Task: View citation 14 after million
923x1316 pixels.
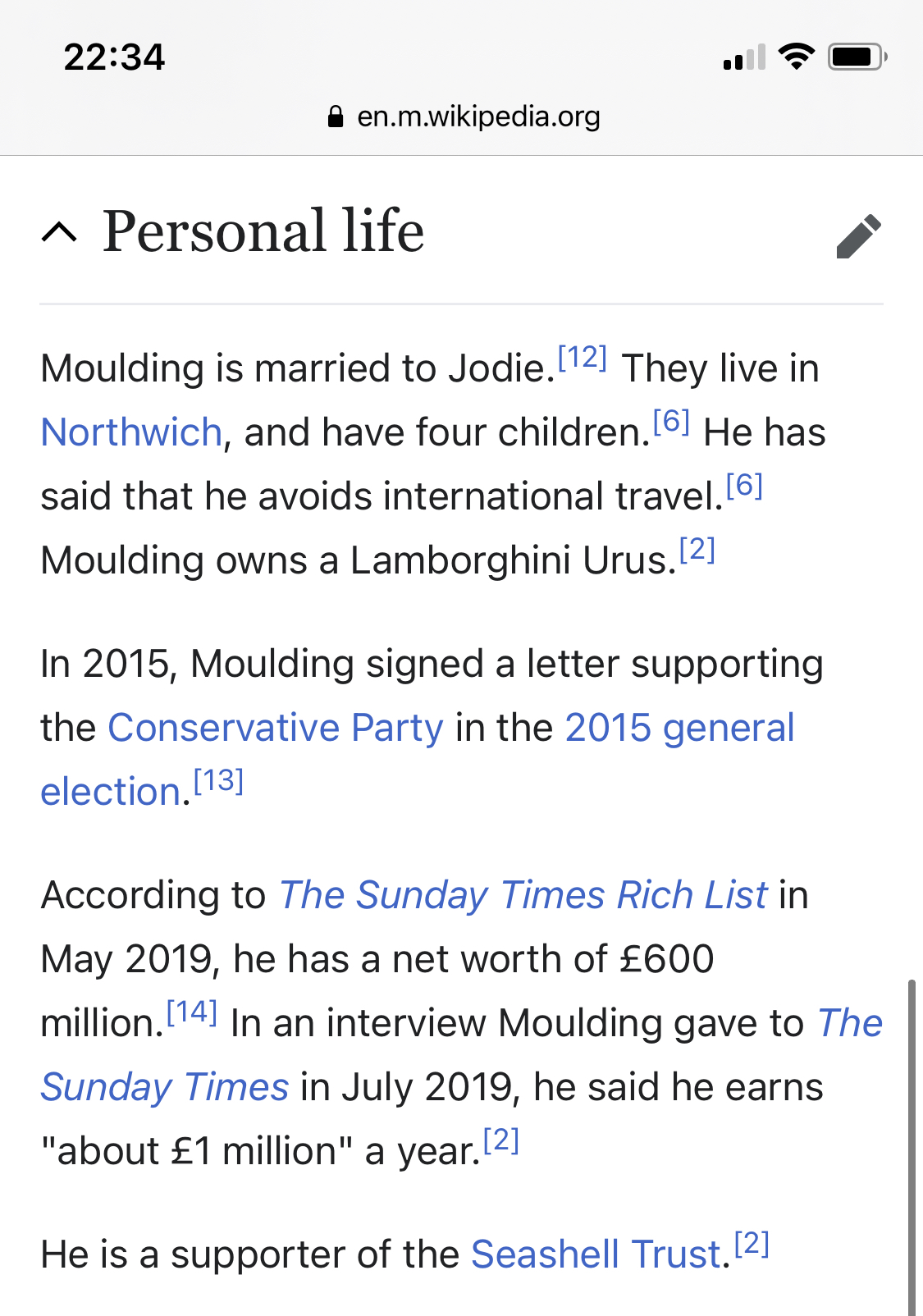Action: click(191, 1012)
